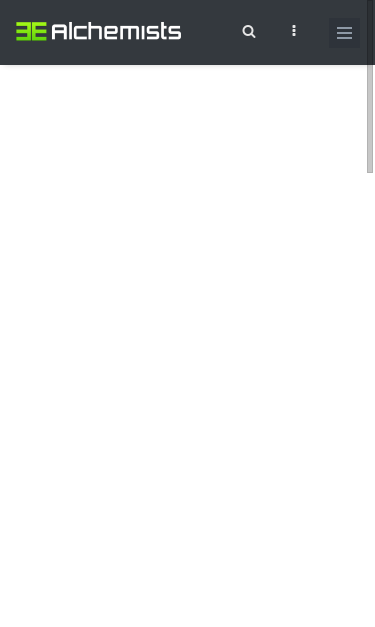The height and width of the screenshot is (627, 375).
Task: Tap the Alchemists logo to go home
Action: click(x=98, y=32)
